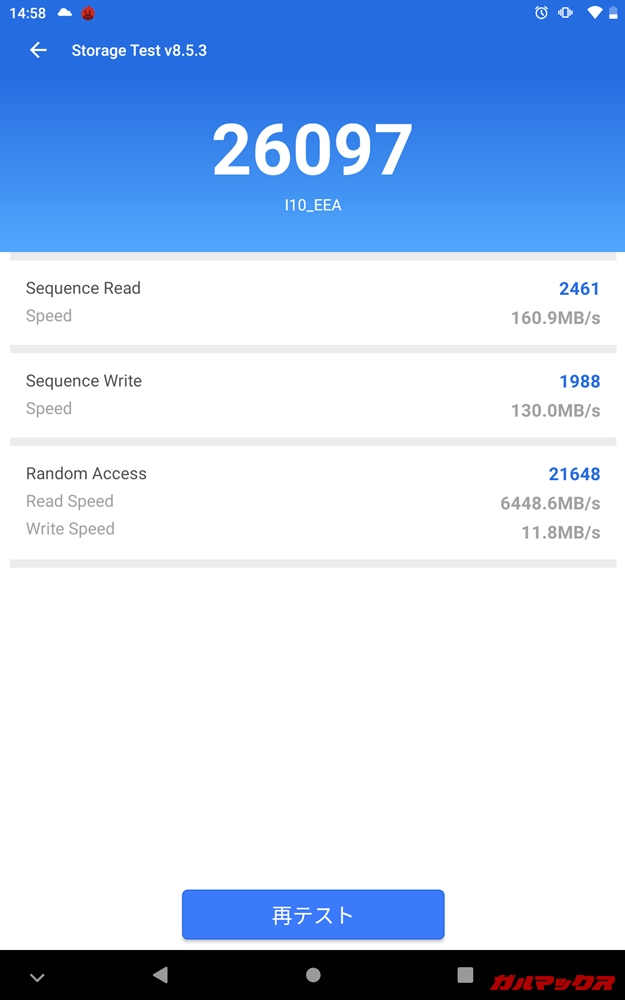Tap the system back triangle button
This screenshot has width=625, height=1000.
click(x=160, y=975)
